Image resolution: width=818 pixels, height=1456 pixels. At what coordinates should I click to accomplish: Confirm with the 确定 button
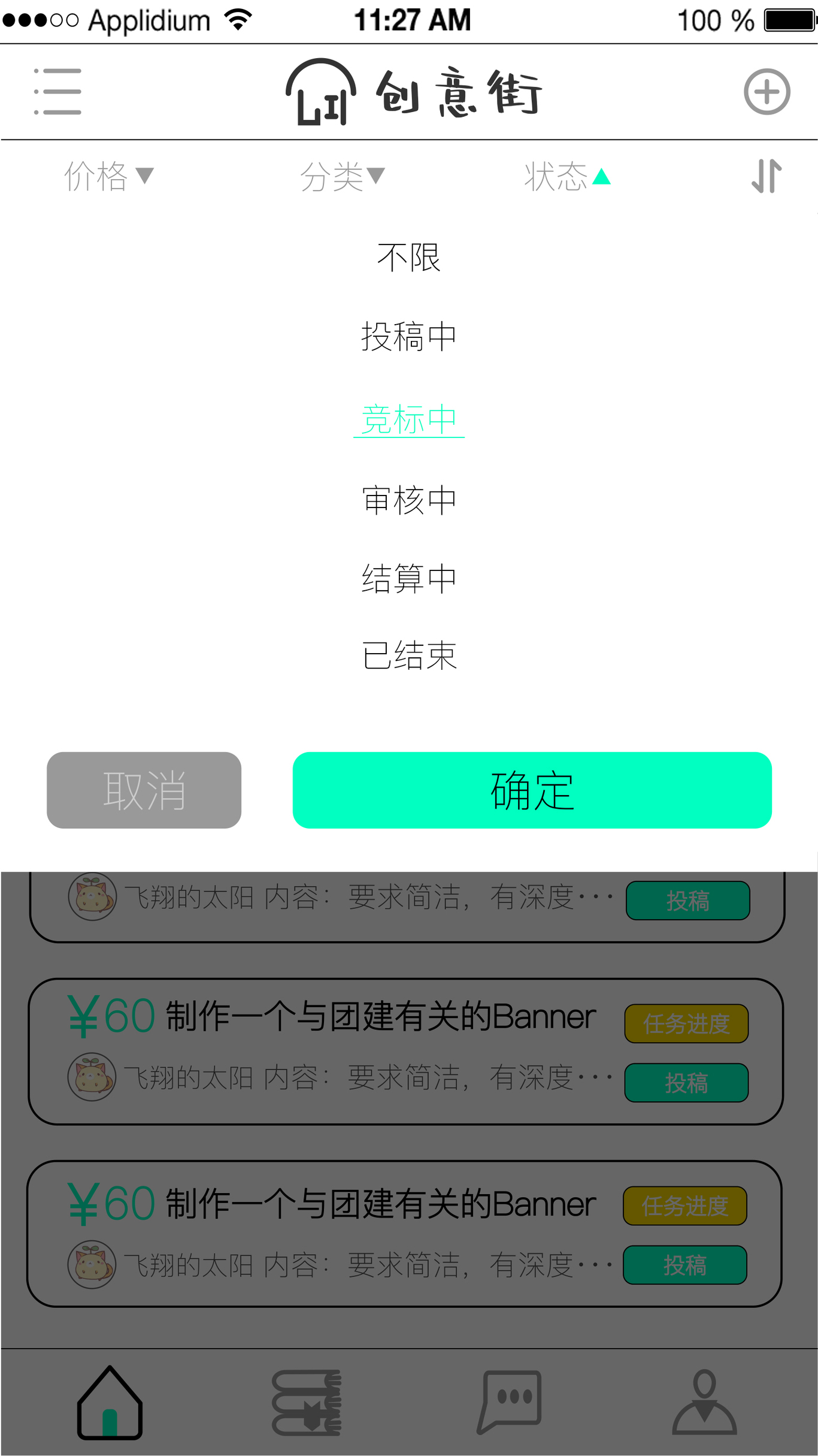pos(532,790)
